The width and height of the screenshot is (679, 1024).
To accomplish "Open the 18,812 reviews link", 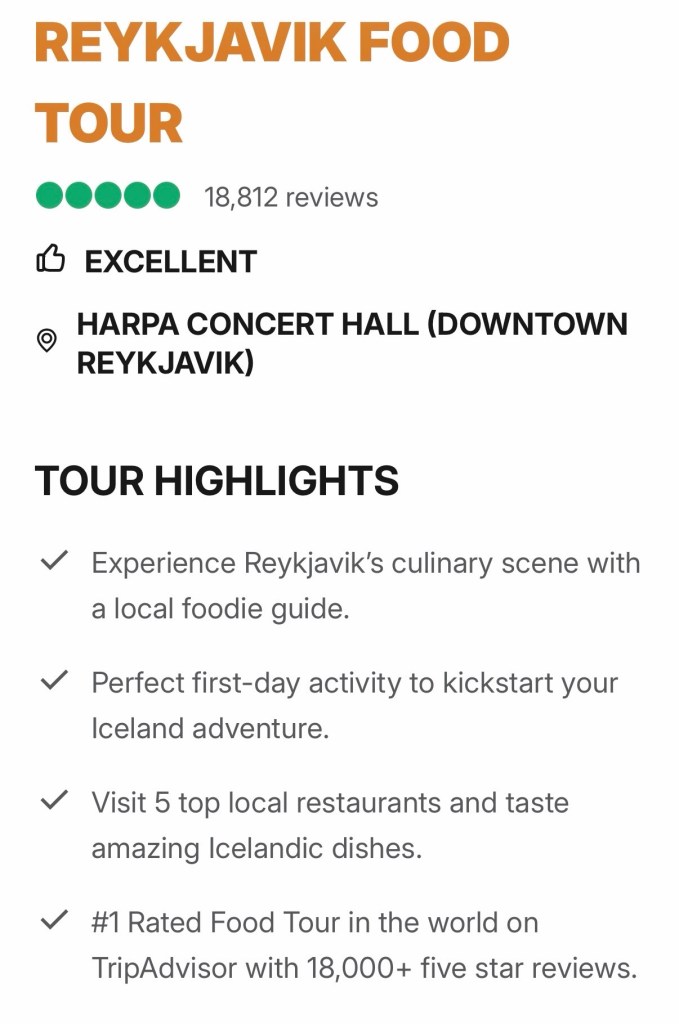I will [x=291, y=197].
